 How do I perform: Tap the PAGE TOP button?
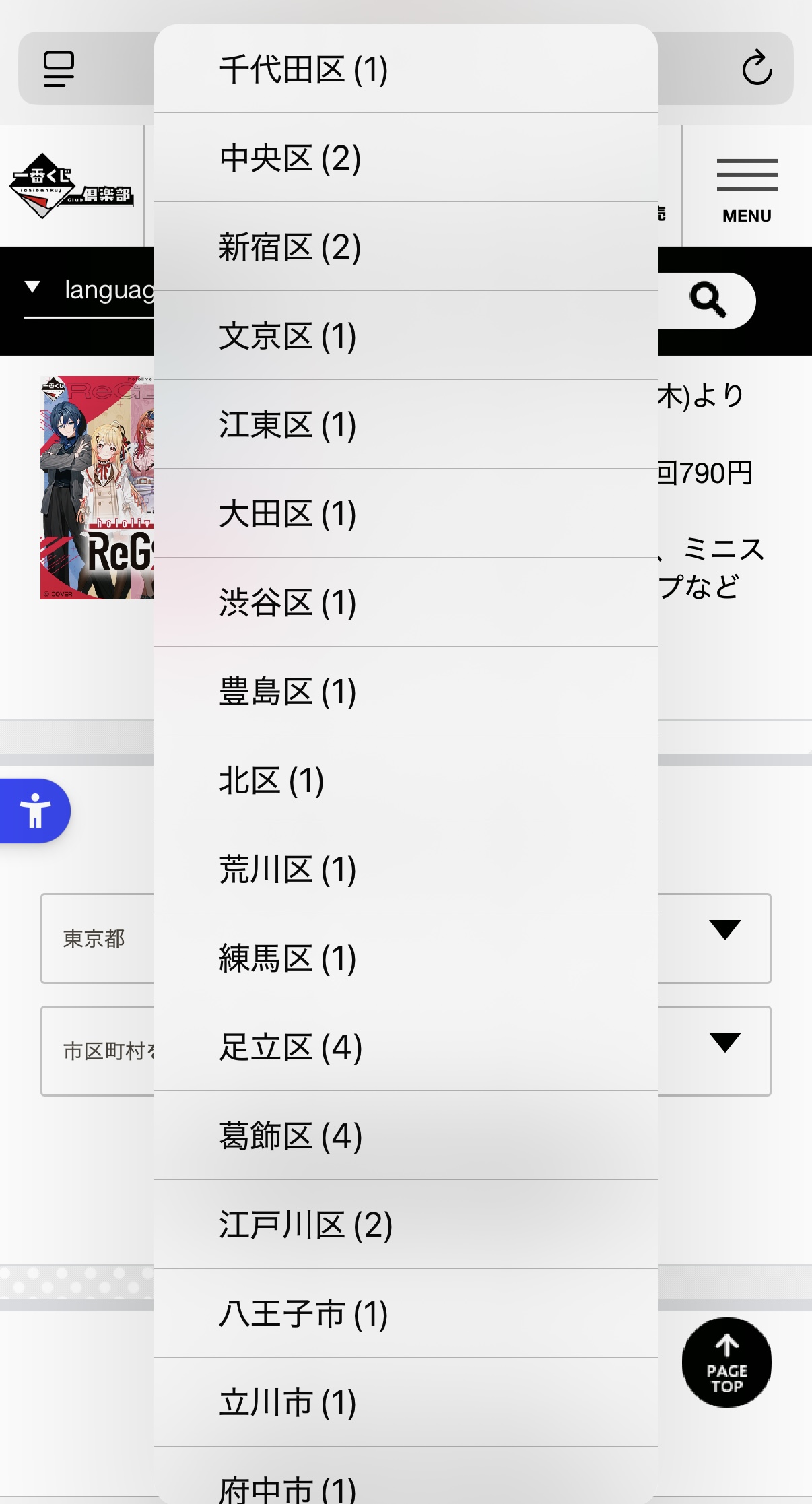(726, 1363)
